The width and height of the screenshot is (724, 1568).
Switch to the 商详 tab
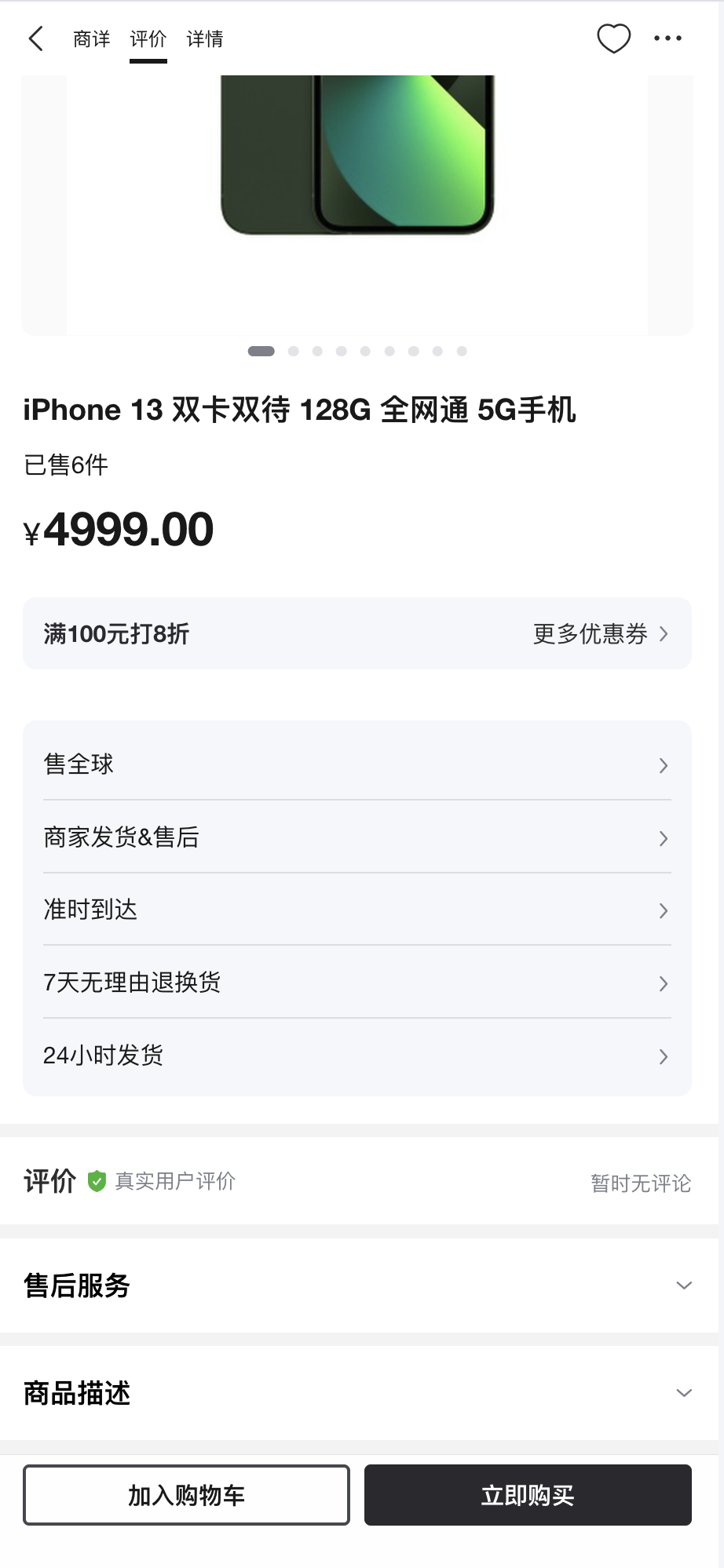[91, 38]
